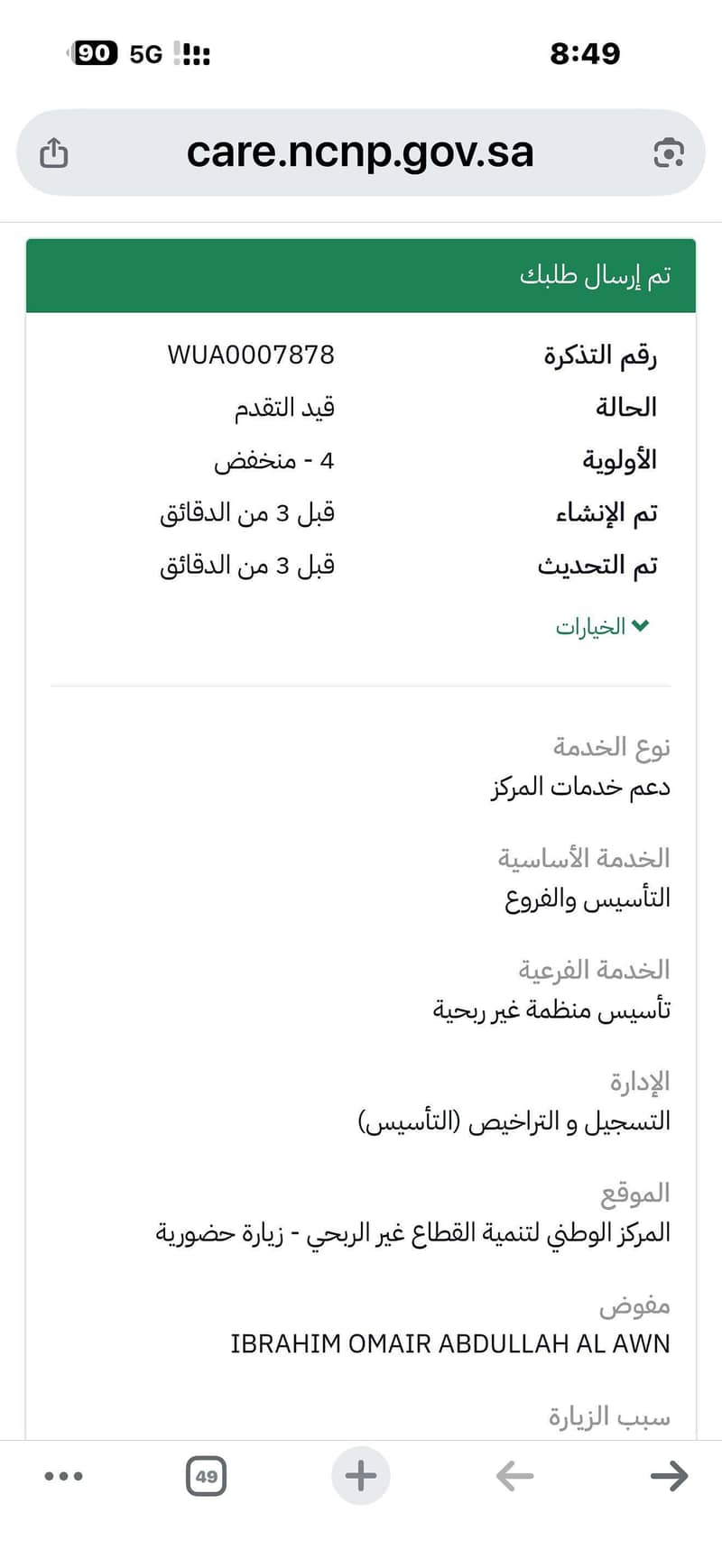The image size is (722, 1568).
Task: Share the page using the share icon
Action: pyautogui.click(x=54, y=152)
